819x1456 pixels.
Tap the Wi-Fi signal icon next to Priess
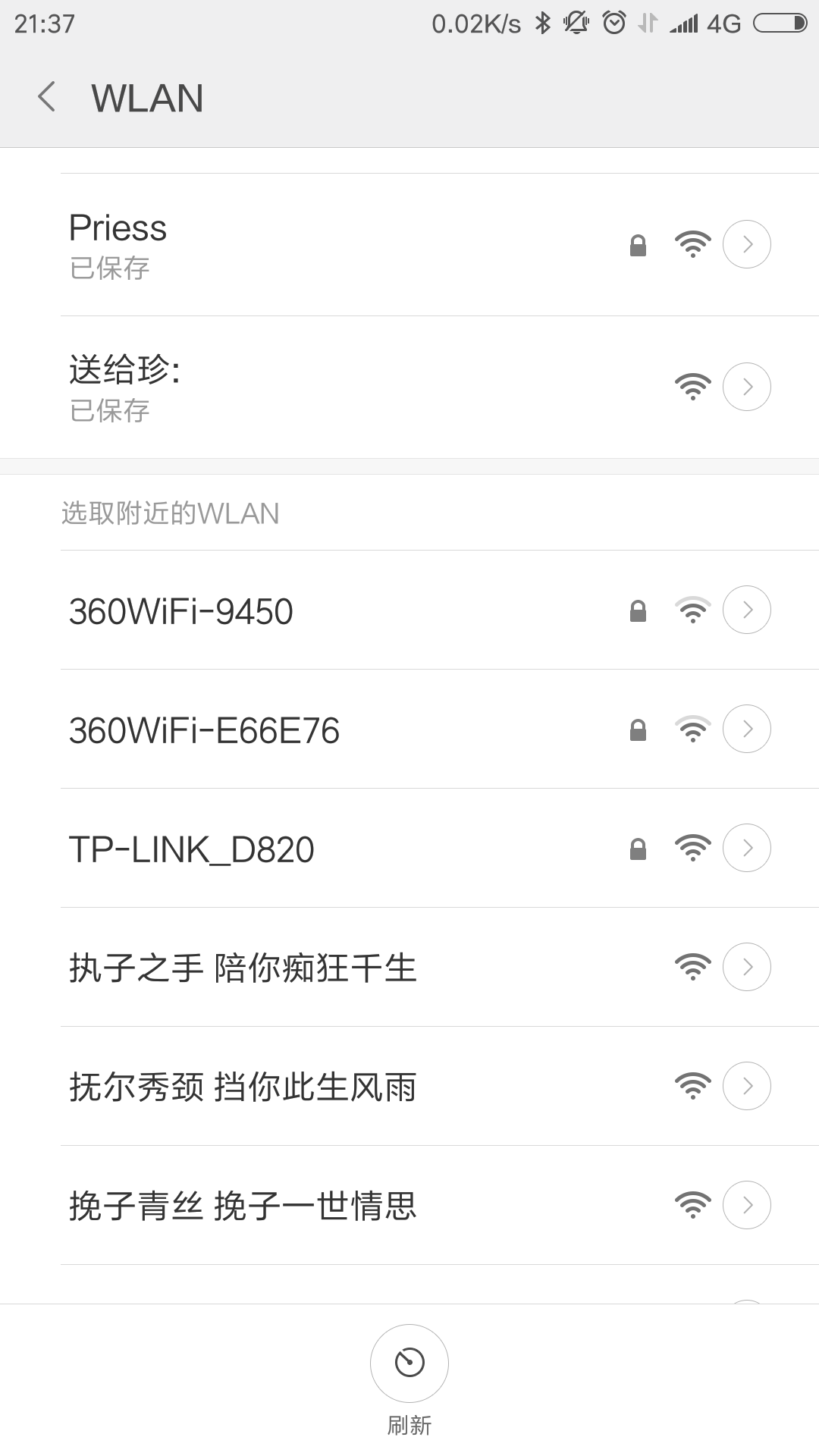click(x=692, y=243)
